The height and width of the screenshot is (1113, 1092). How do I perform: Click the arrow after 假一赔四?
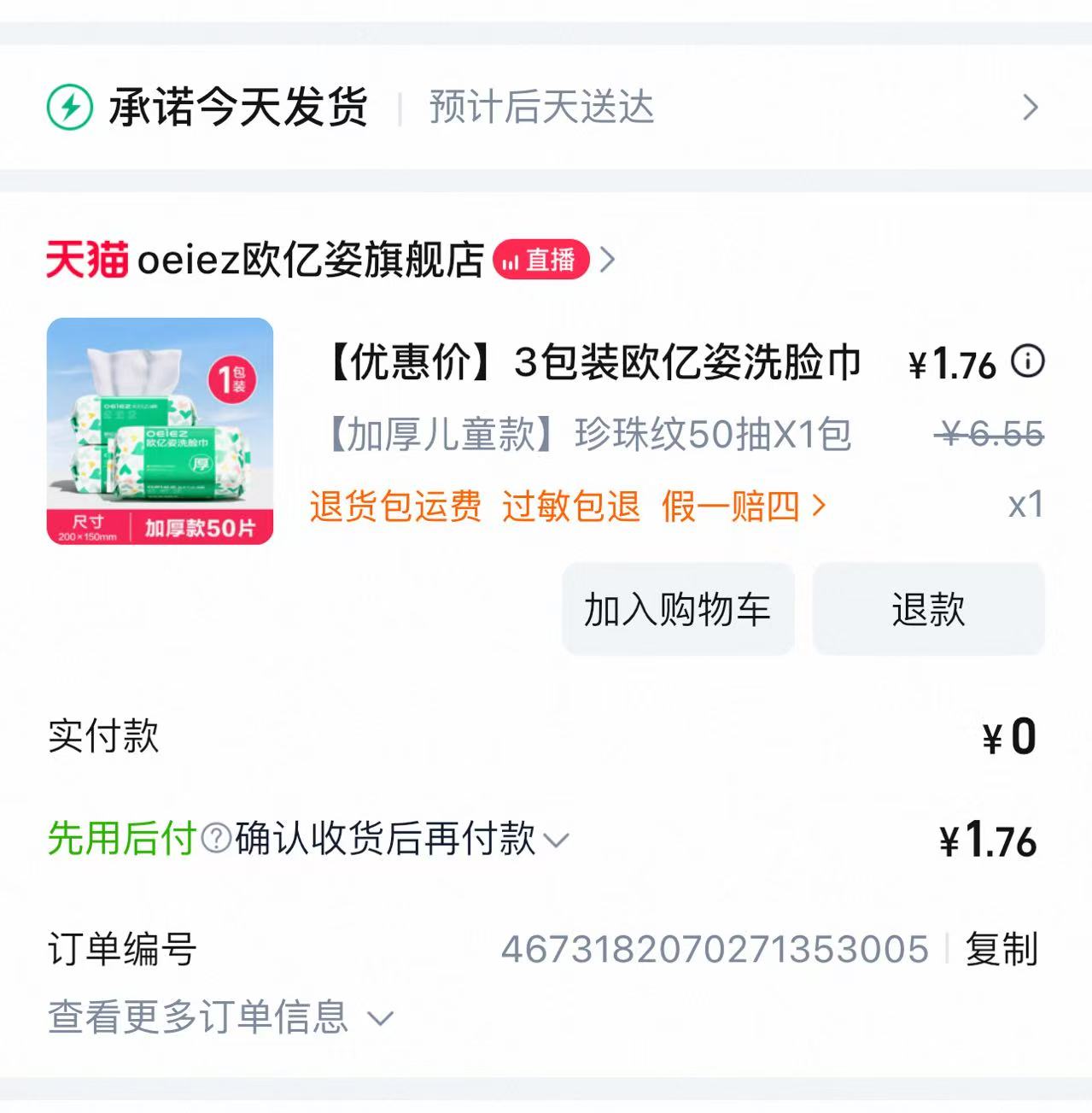(x=818, y=507)
